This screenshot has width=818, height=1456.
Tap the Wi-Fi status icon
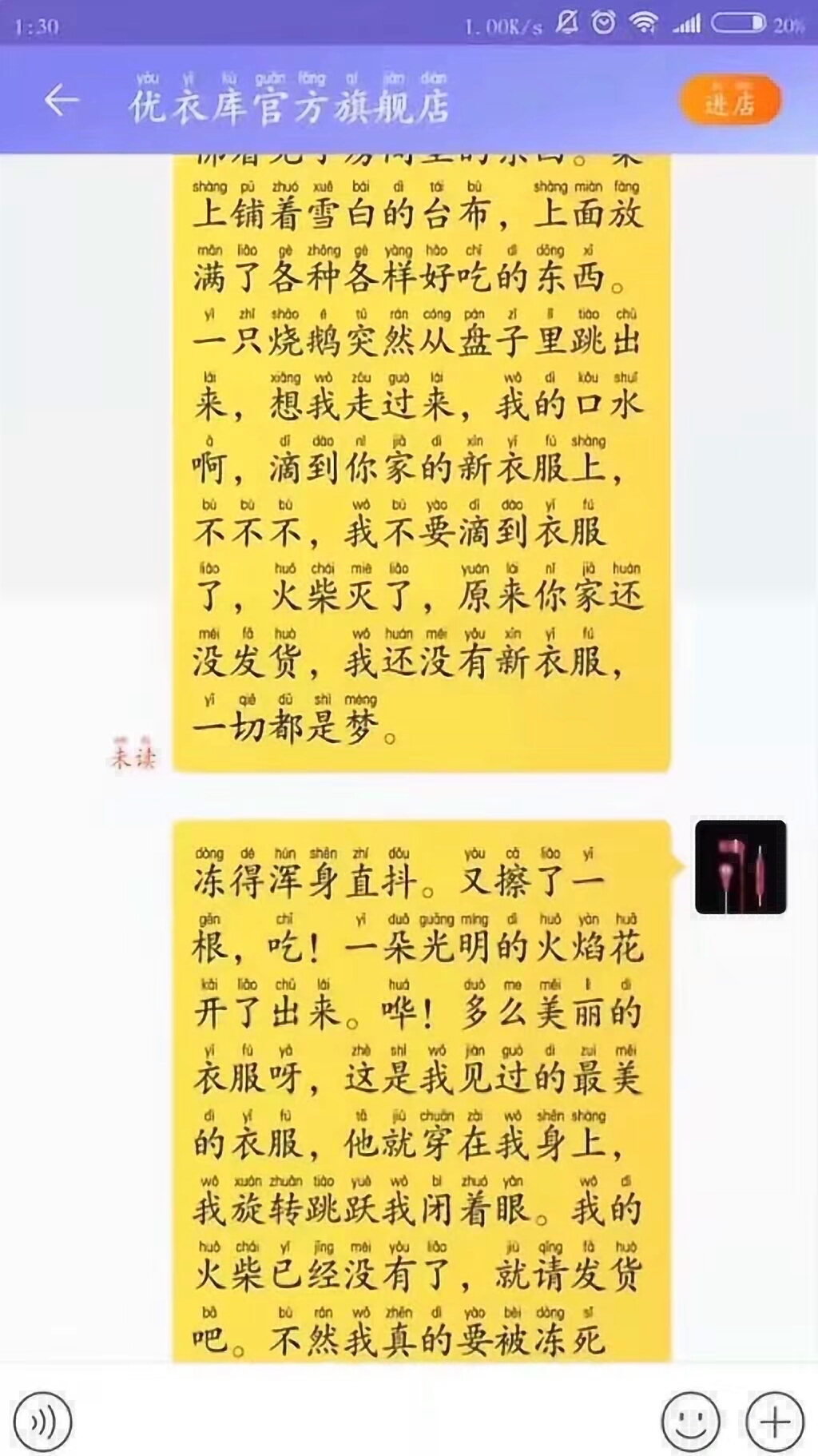(x=644, y=24)
